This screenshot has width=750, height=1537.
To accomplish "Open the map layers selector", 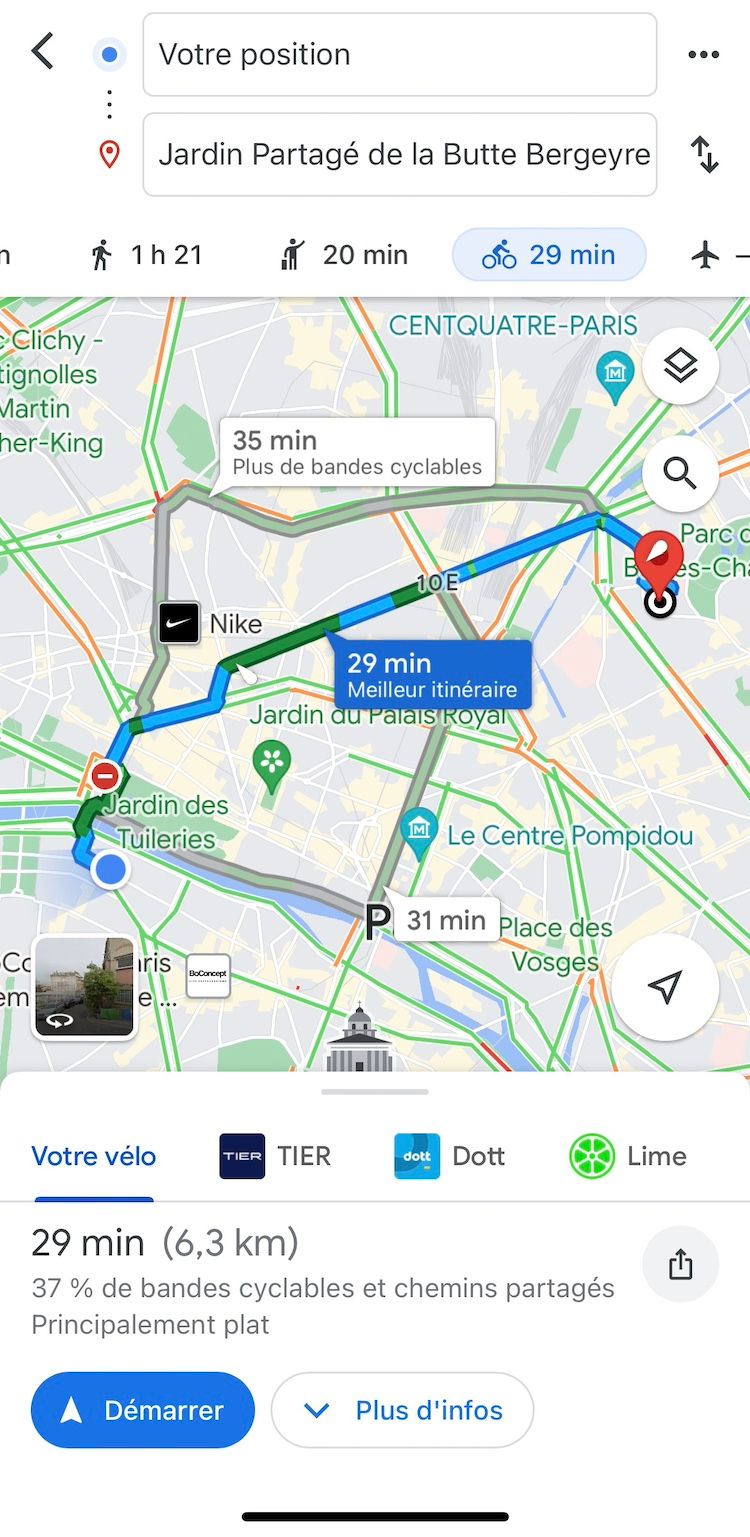I will tap(680, 366).
